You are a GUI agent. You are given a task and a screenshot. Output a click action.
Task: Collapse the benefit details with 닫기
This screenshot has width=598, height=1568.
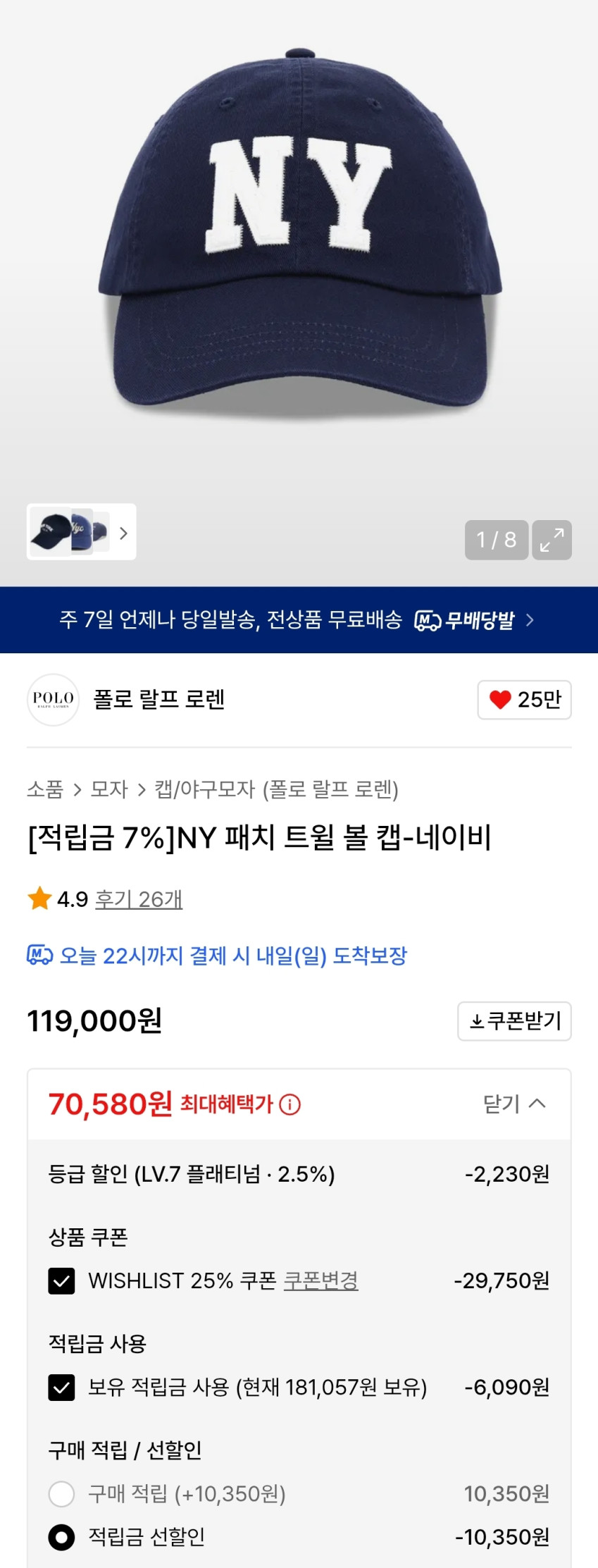(514, 1104)
